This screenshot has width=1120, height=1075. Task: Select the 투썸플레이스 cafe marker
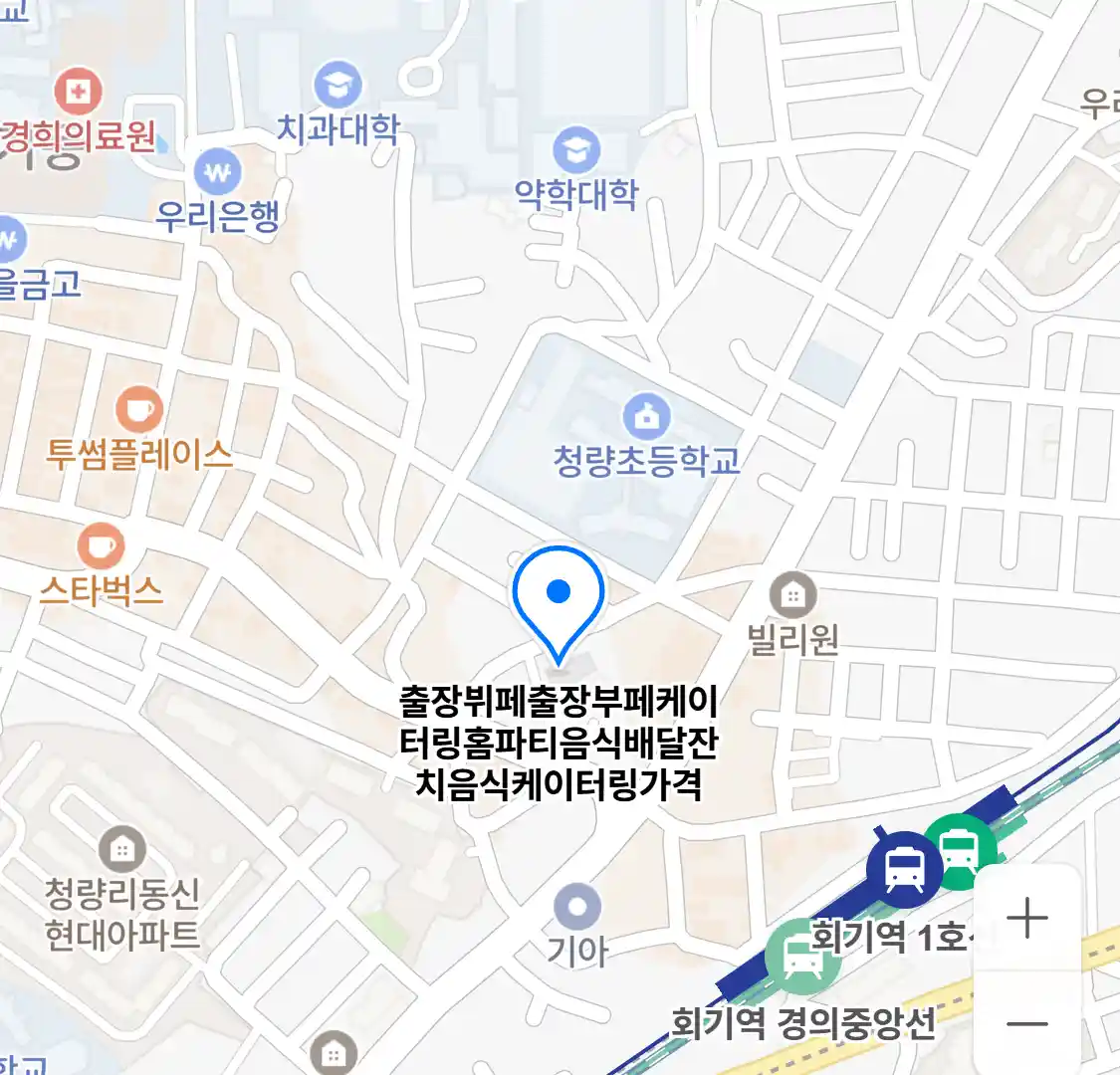pos(138,409)
